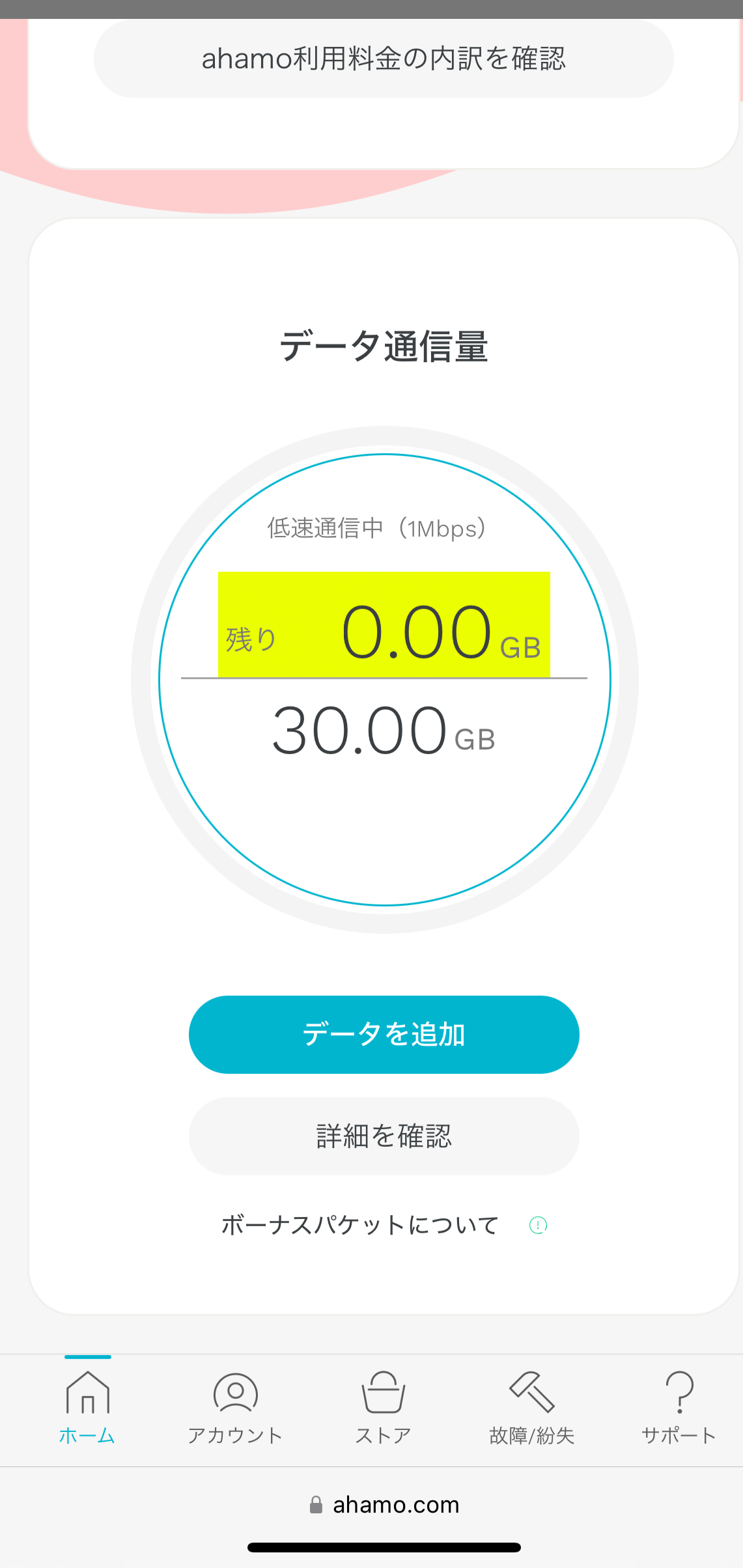Screen dimensions: 743x1568
Task: Open 詳細を確認 for data details
Action: pos(384,1136)
